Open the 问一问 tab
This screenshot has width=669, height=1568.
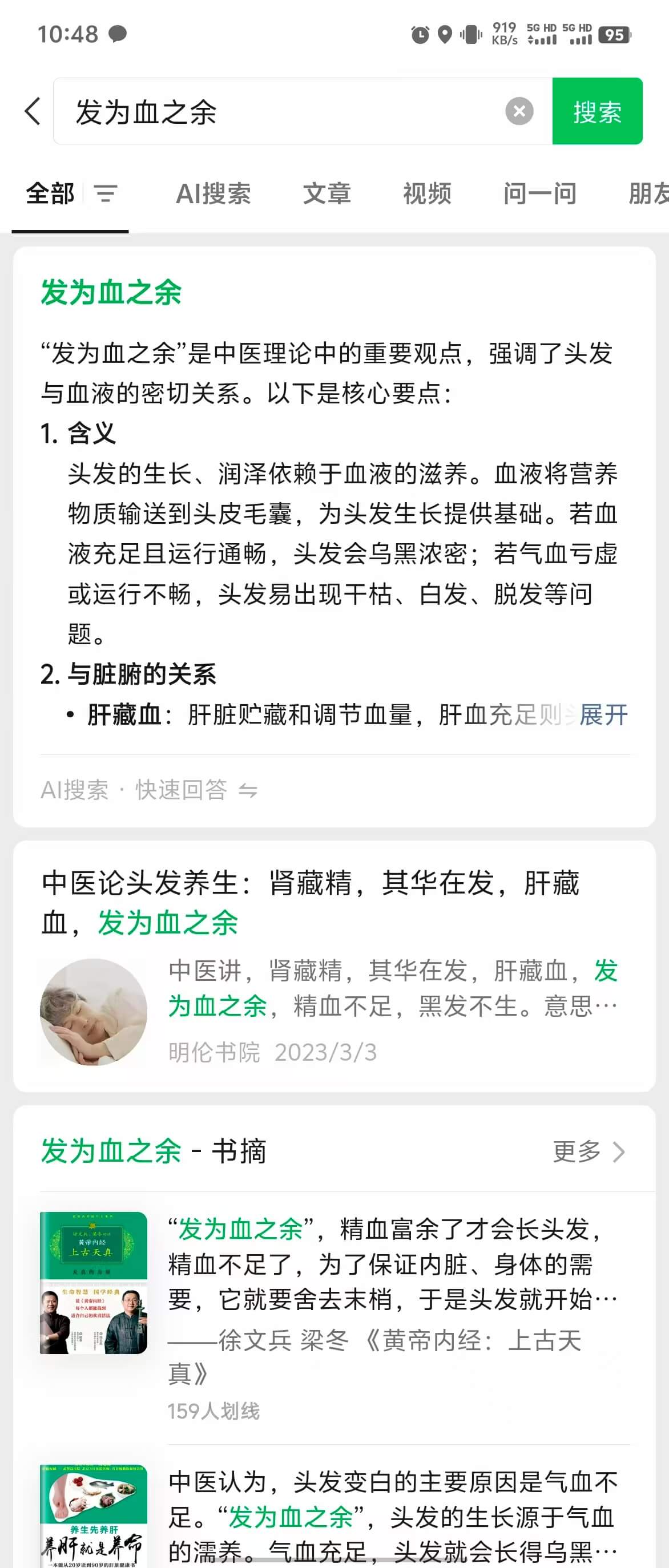[x=539, y=193]
